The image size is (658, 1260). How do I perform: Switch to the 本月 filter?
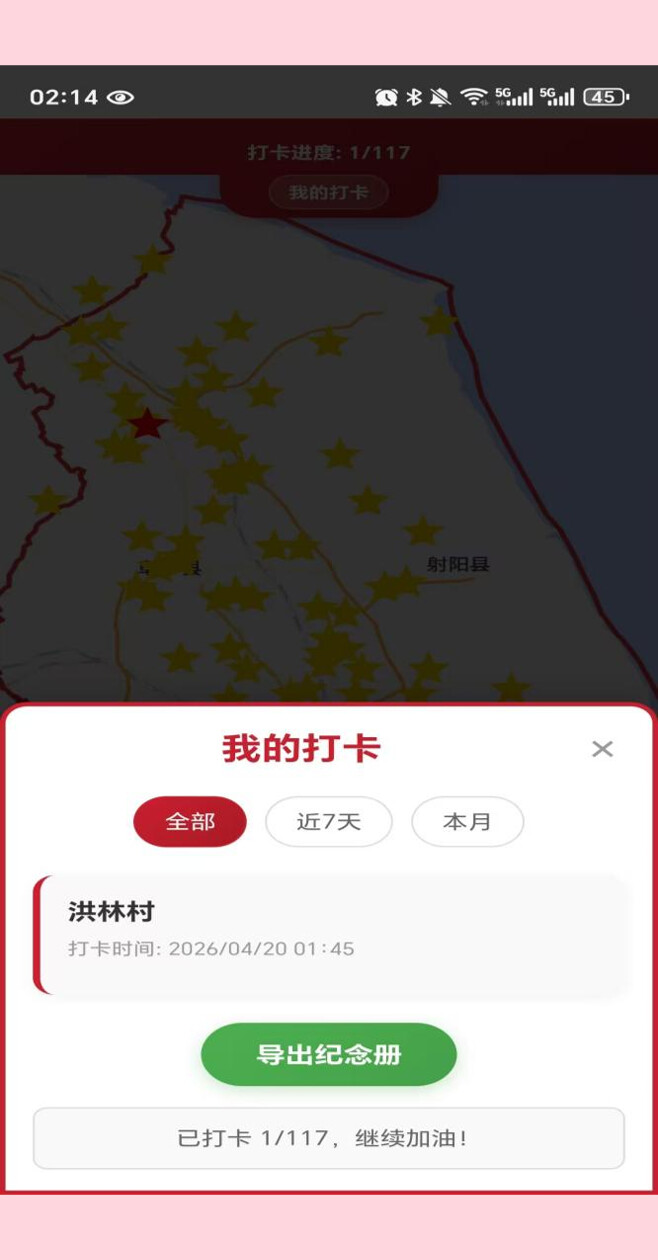[x=468, y=822]
